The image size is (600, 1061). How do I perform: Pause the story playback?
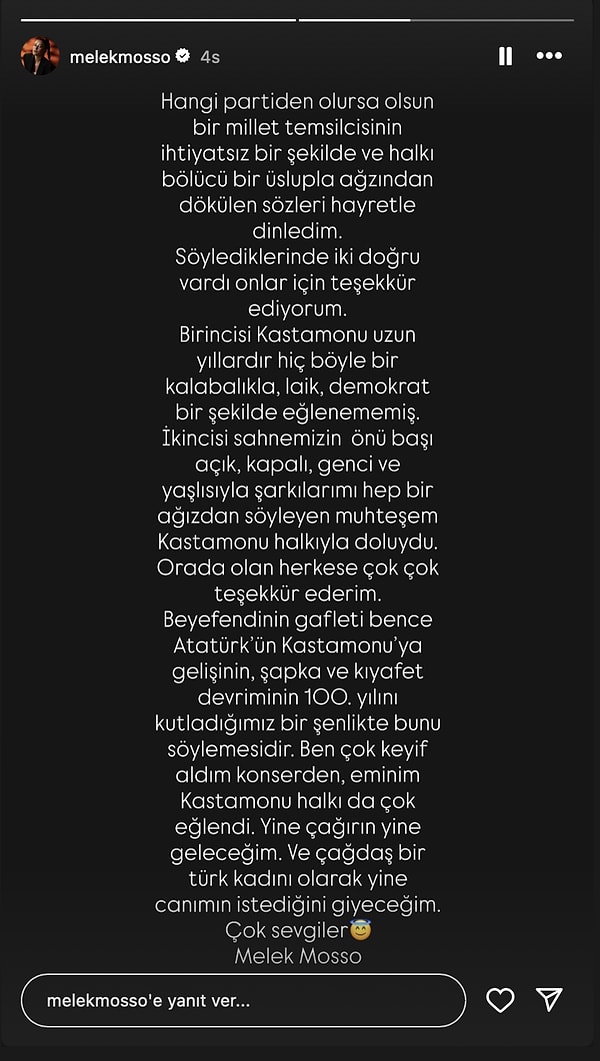pyautogui.click(x=505, y=57)
